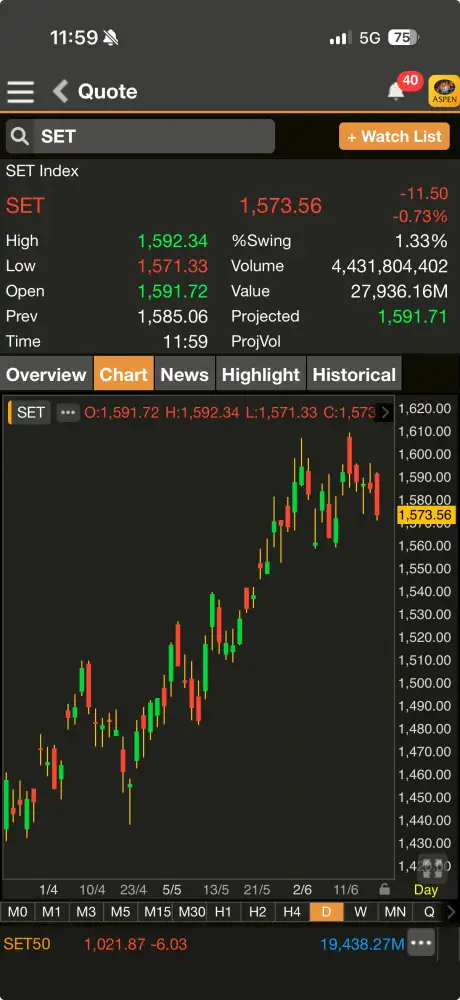Show more timeframes with the arrow
The height and width of the screenshot is (1000, 460).
point(452,912)
